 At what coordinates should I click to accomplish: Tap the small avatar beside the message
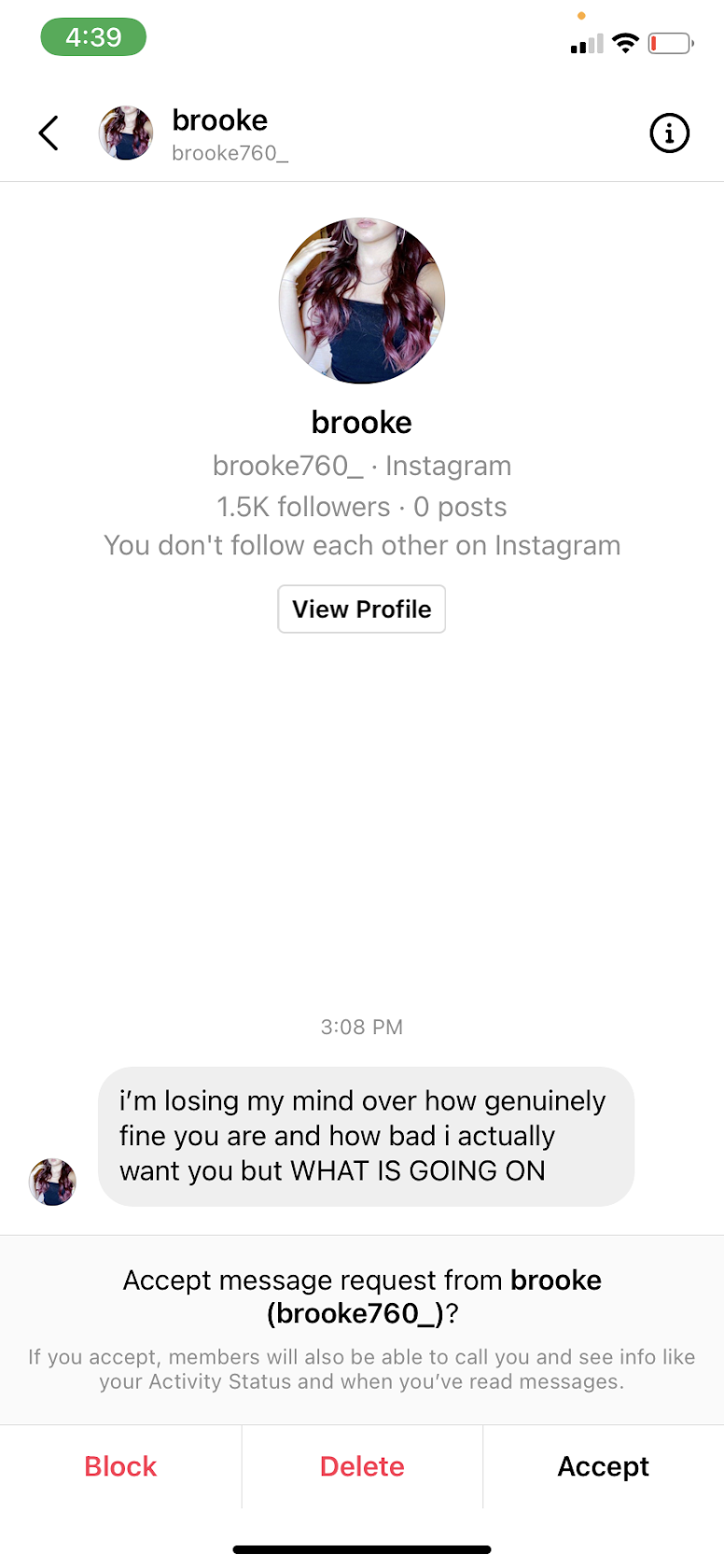(x=53, y=1182)
